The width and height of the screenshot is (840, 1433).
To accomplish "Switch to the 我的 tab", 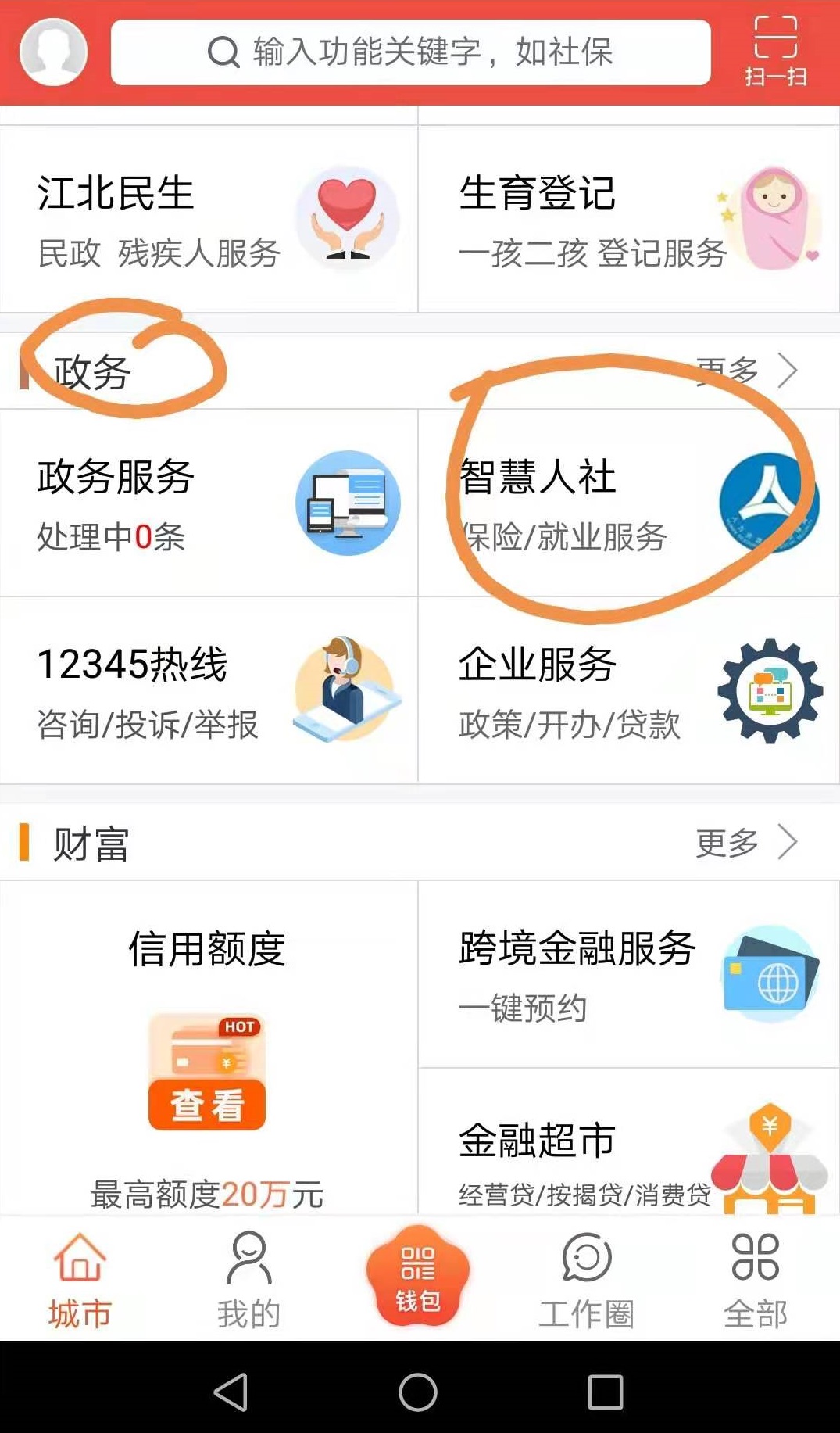I will pyautogui.click(x=248, y=1279).
